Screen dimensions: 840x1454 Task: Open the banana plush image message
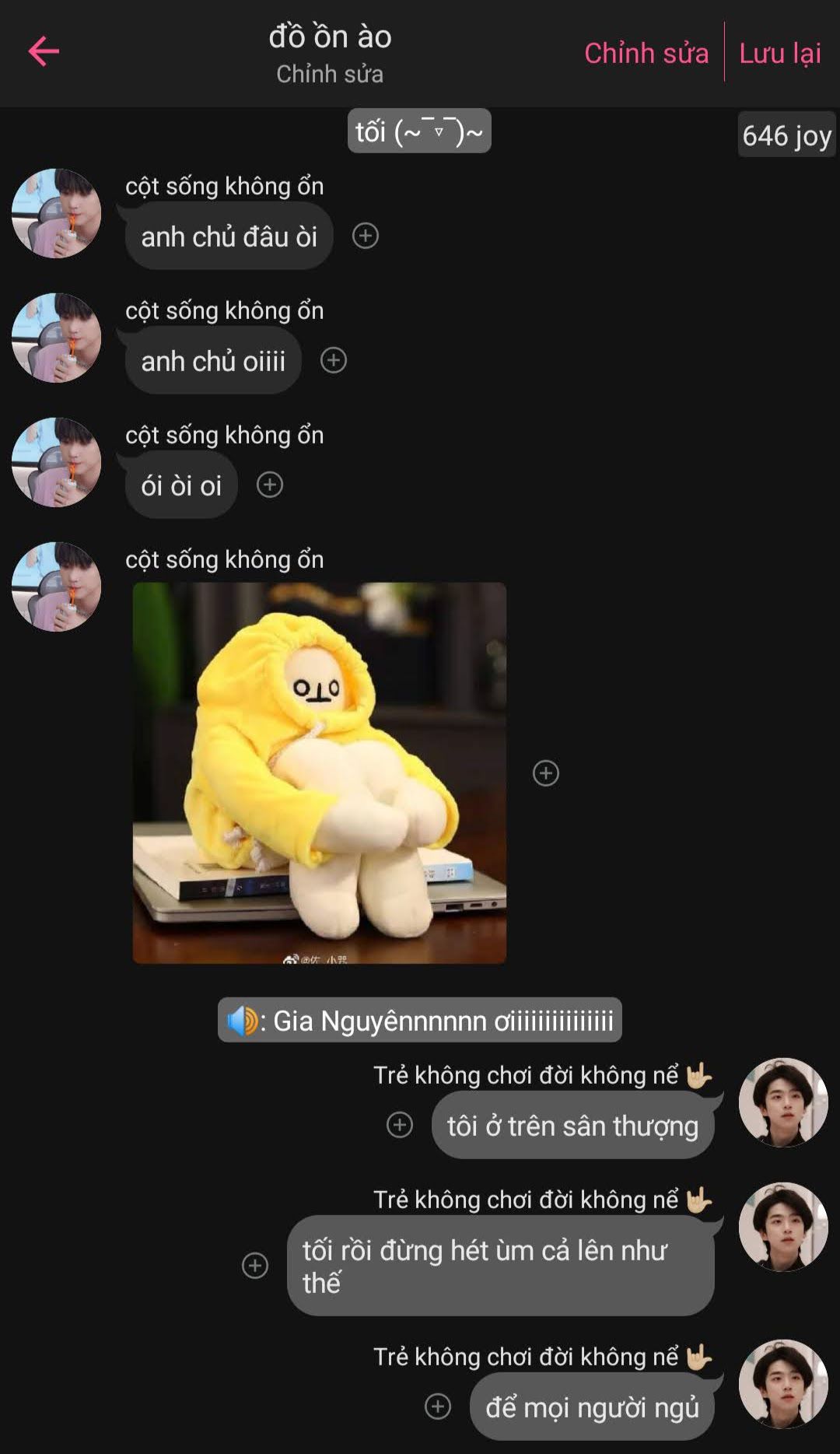(320, 773)
